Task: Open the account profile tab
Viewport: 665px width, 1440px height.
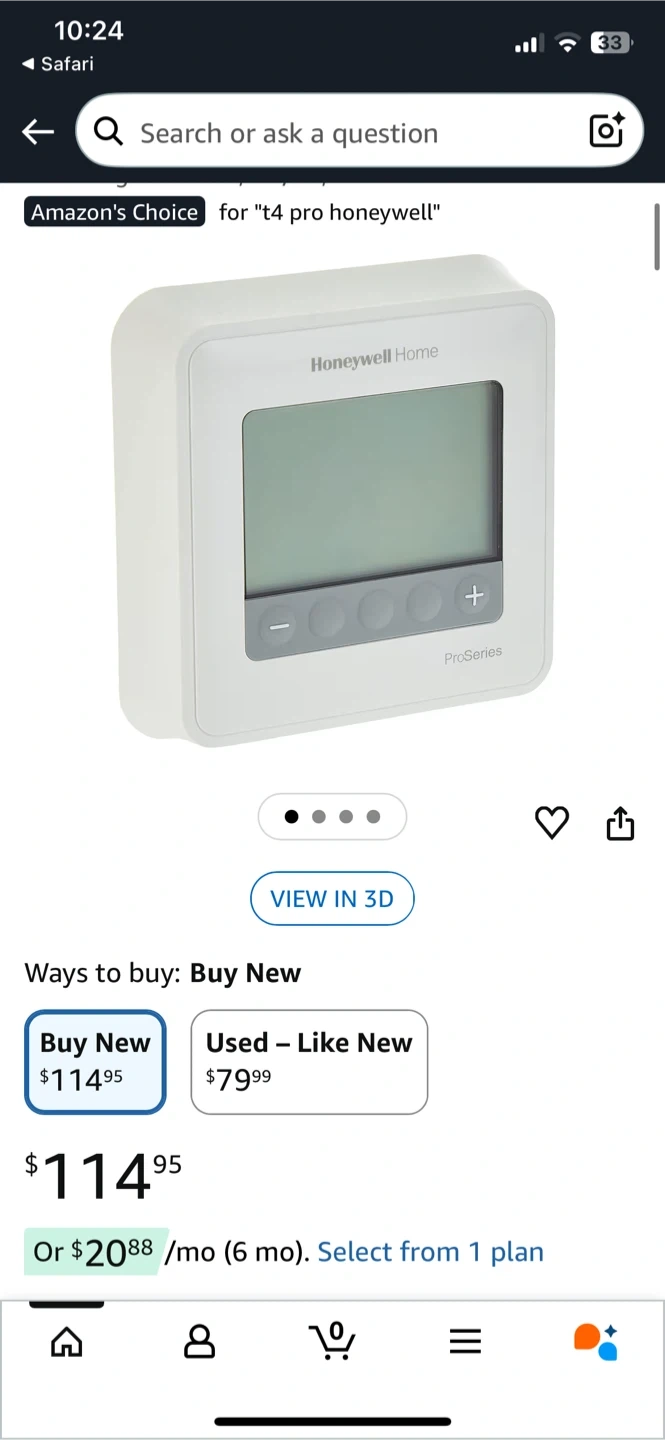Action: point(199,1341)
